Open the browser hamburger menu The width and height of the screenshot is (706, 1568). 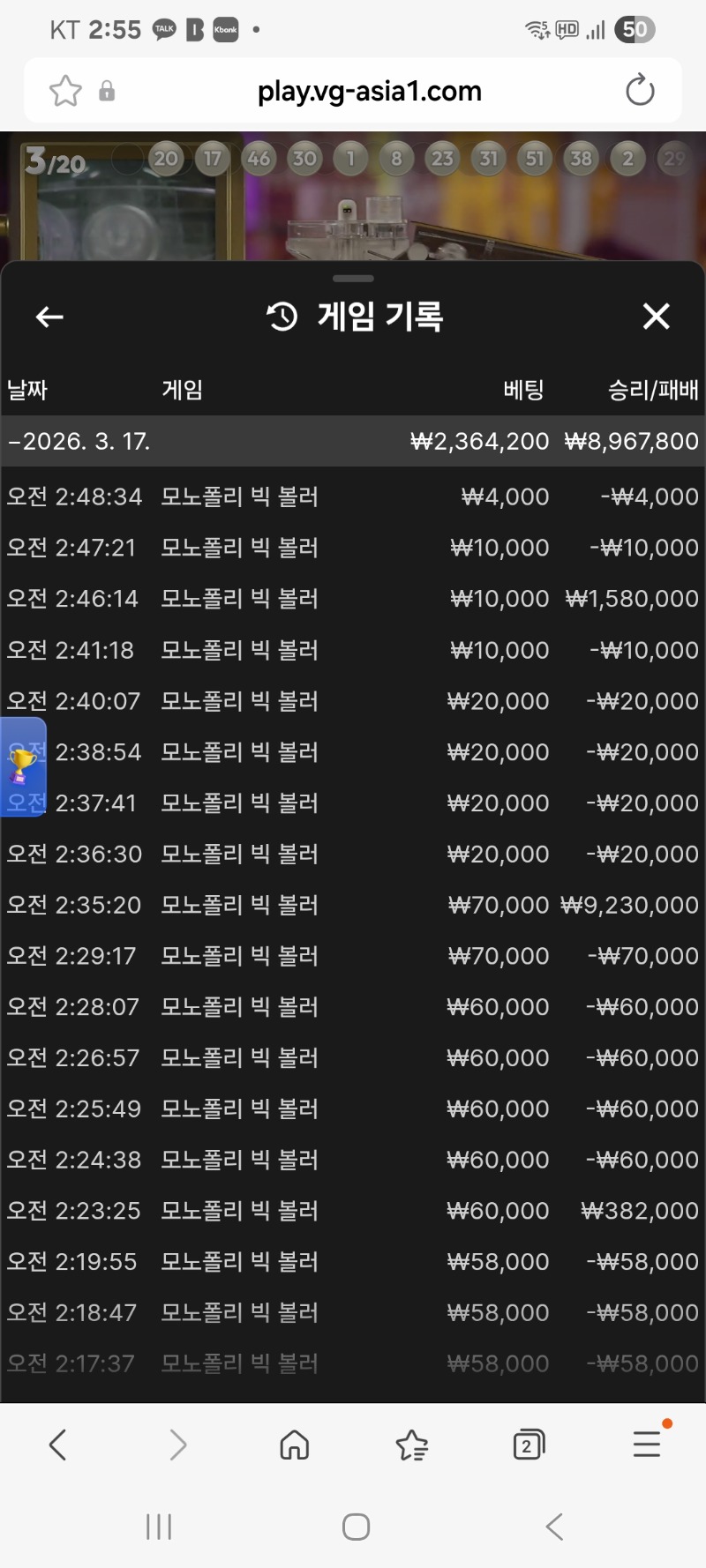(647, 1444)
